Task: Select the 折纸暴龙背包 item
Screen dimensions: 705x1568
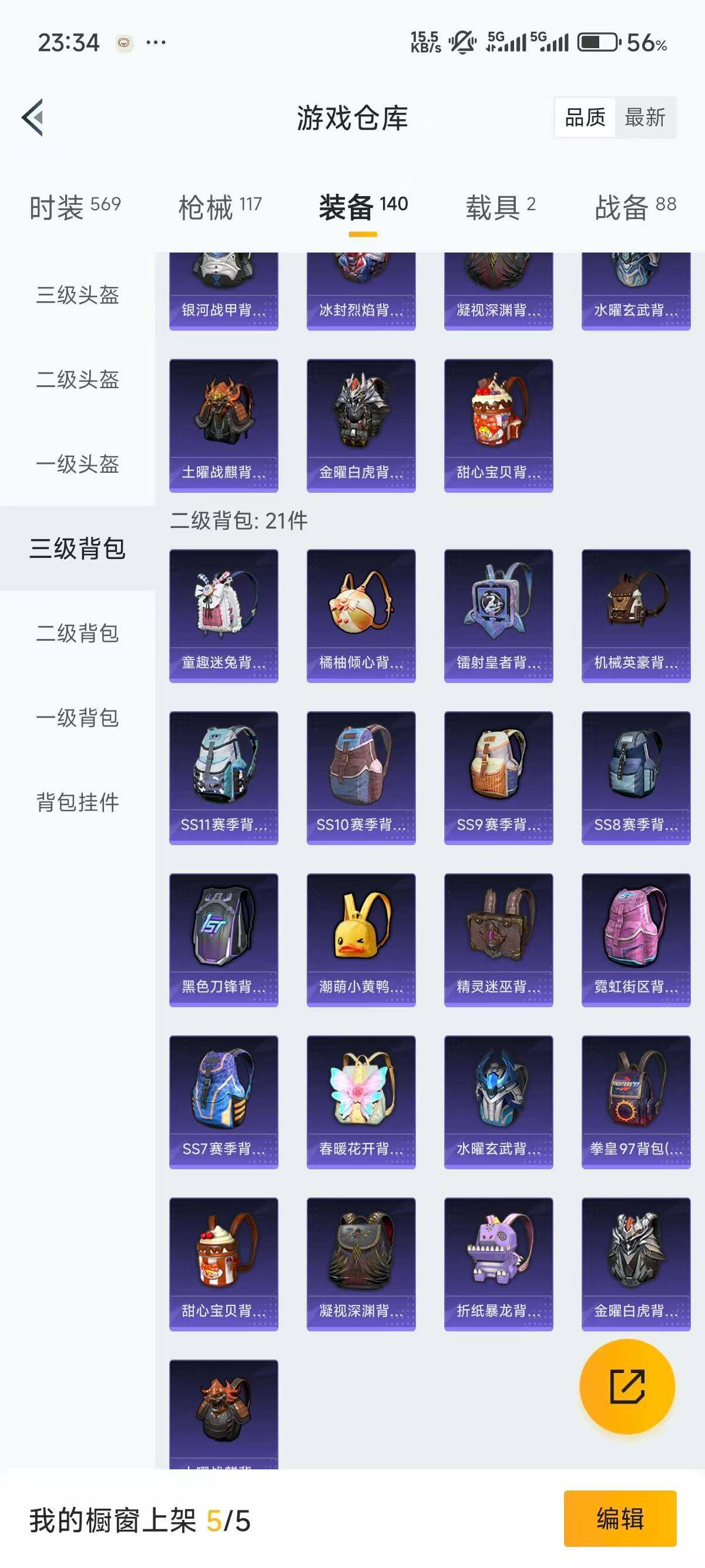Action: tap(498, 1263)
